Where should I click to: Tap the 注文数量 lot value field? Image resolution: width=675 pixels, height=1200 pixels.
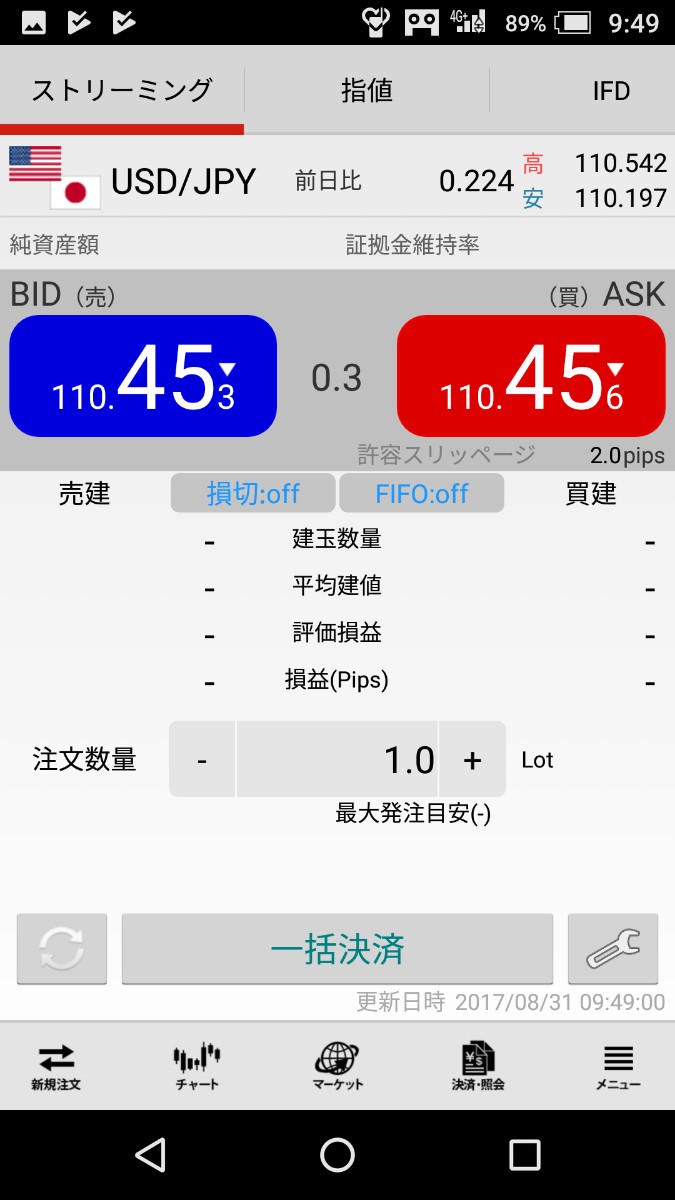337,760
